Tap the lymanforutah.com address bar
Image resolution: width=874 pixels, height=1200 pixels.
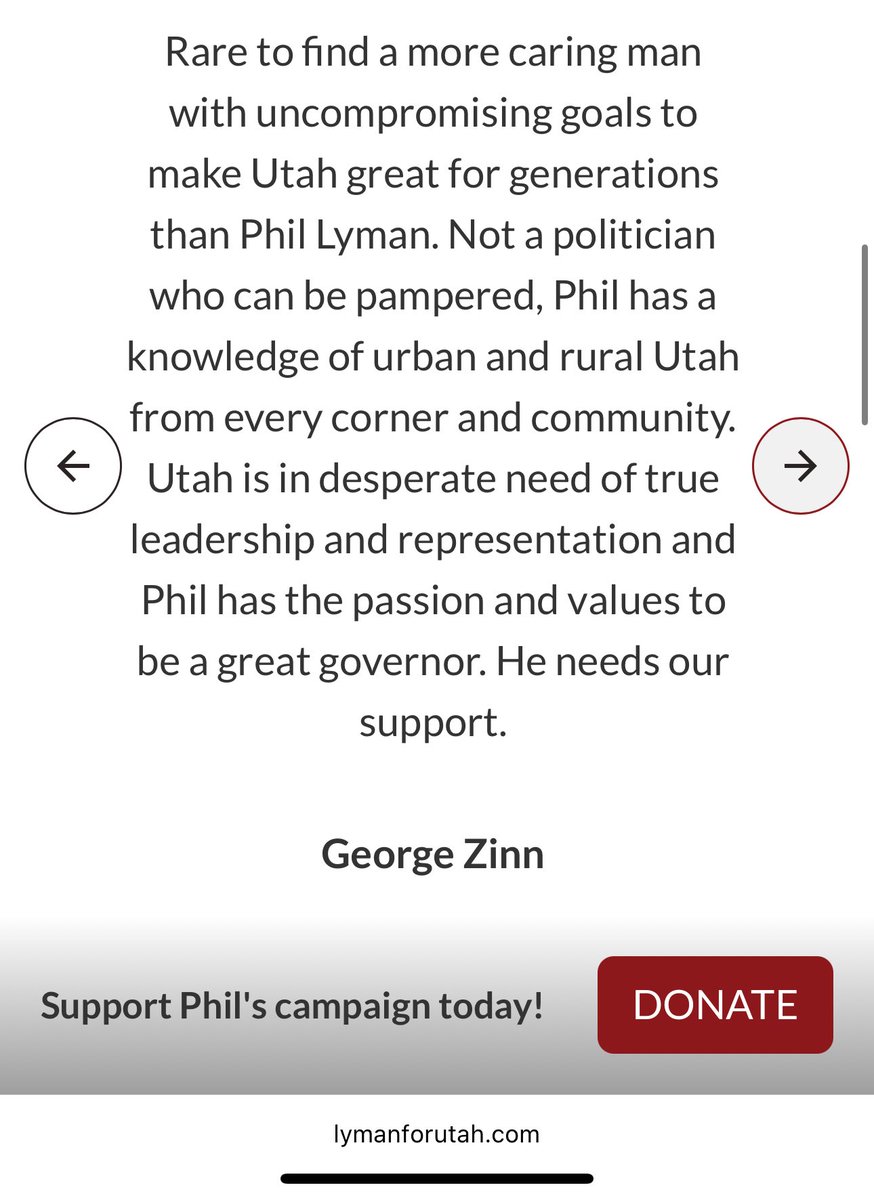[x=436, y=1134]
